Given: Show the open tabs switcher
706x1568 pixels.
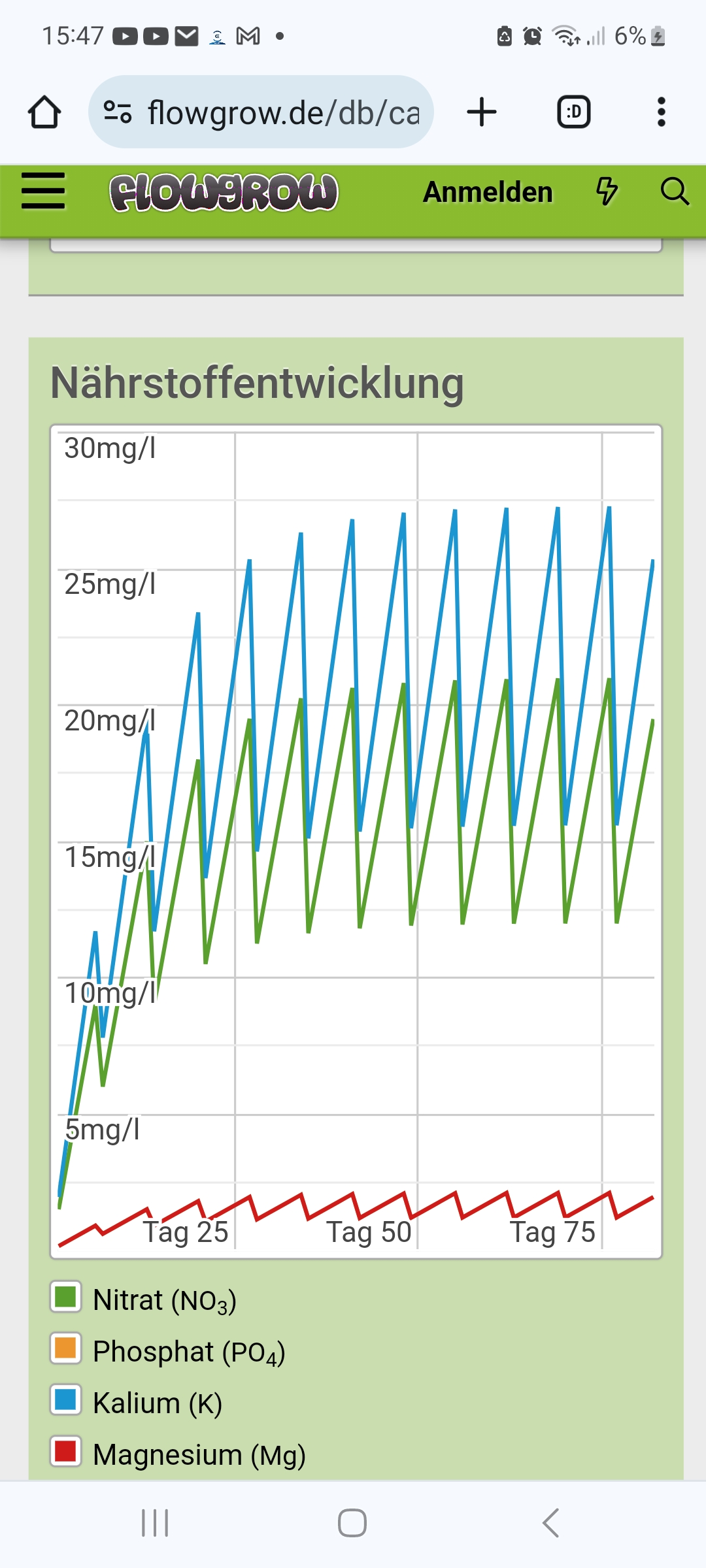Looking at the screenshot, I should [x=573, y=112].
